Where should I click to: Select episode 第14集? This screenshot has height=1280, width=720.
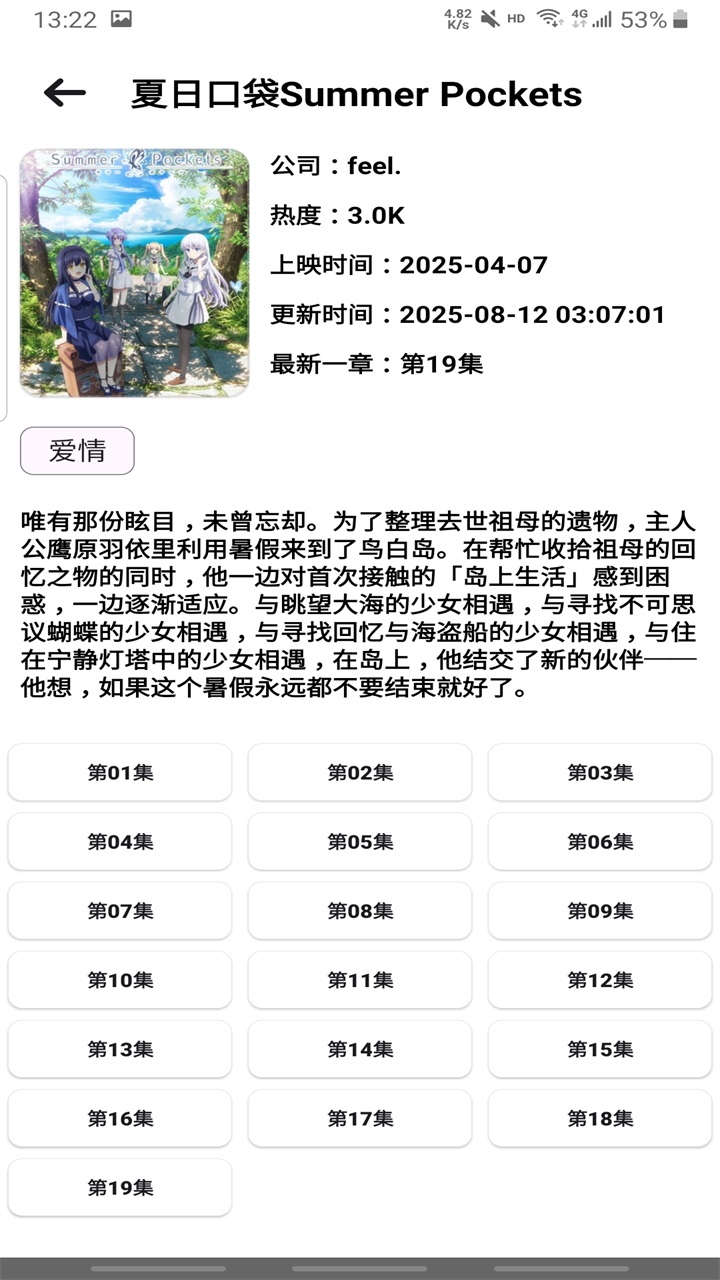360,1049
